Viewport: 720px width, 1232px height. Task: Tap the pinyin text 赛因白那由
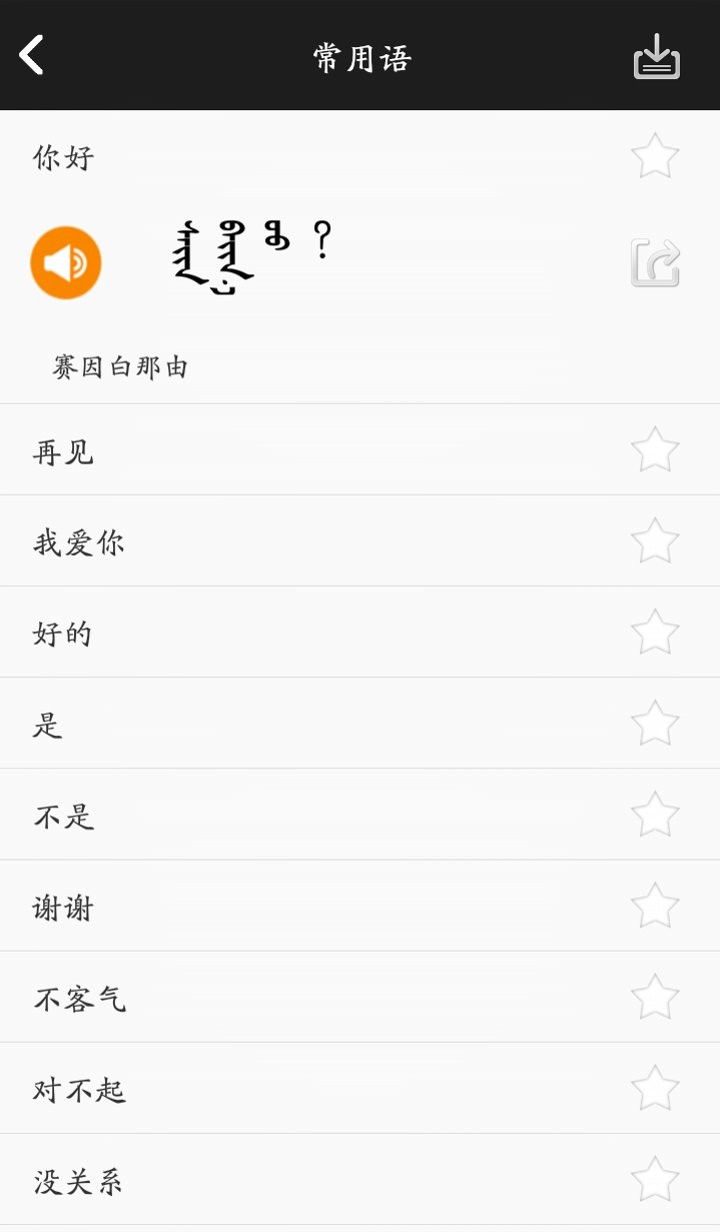click(x=120, y=366)
